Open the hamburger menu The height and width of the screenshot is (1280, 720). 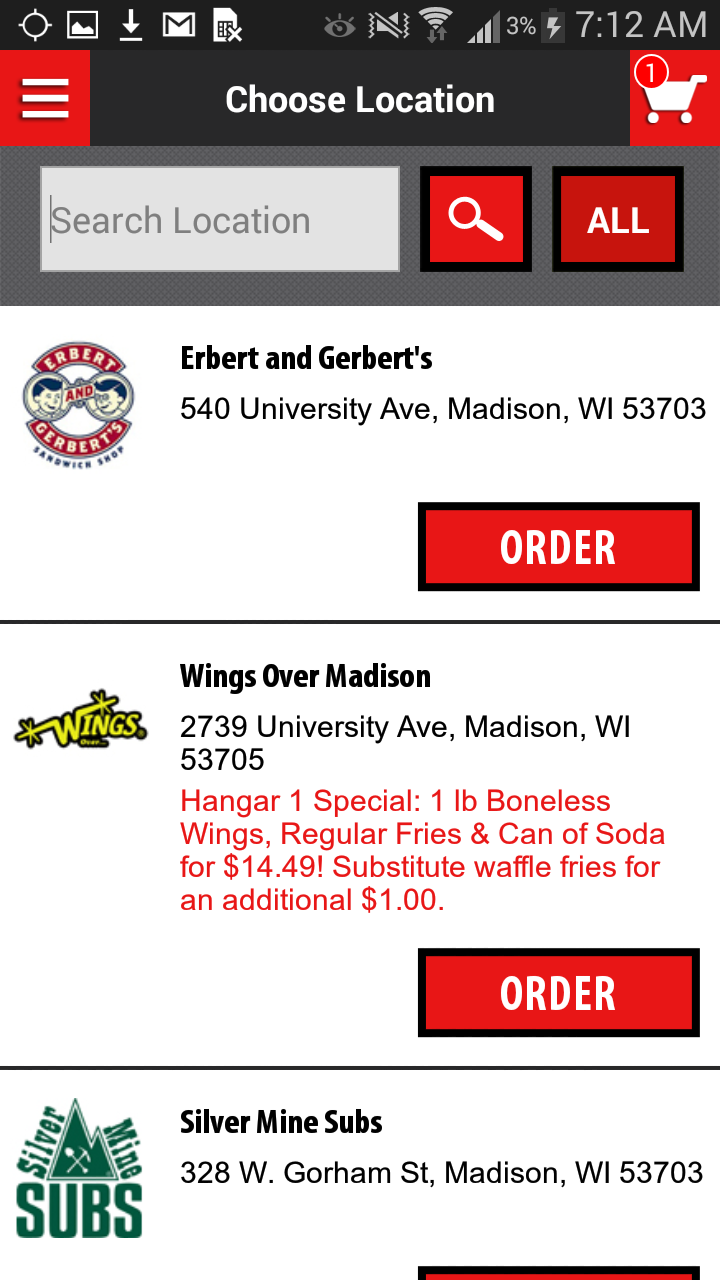click(x=45, y=98)
